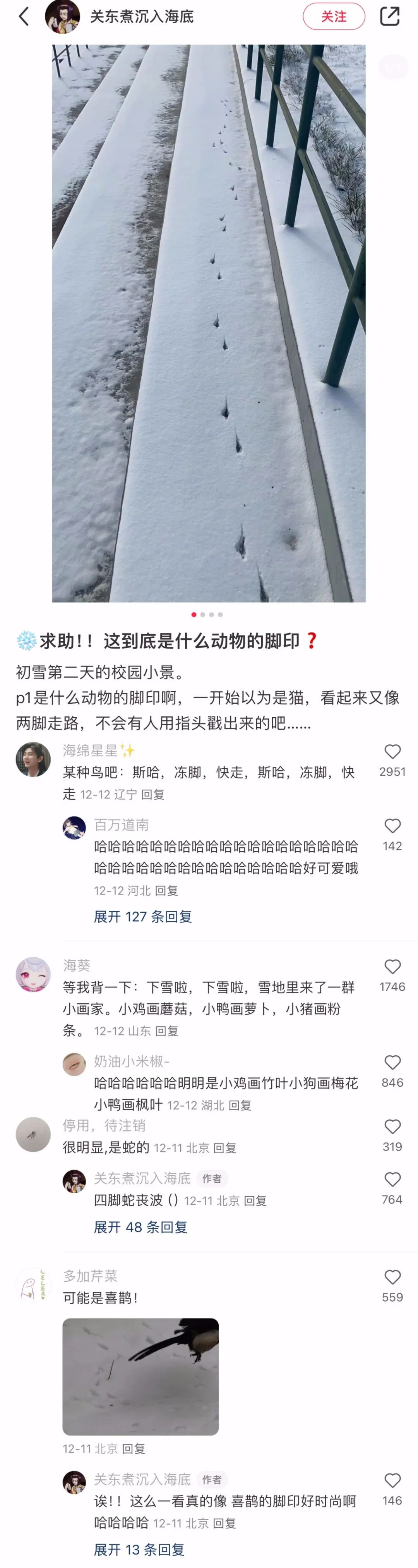Follow the author with 关注 button

click(x=333, y=16)
